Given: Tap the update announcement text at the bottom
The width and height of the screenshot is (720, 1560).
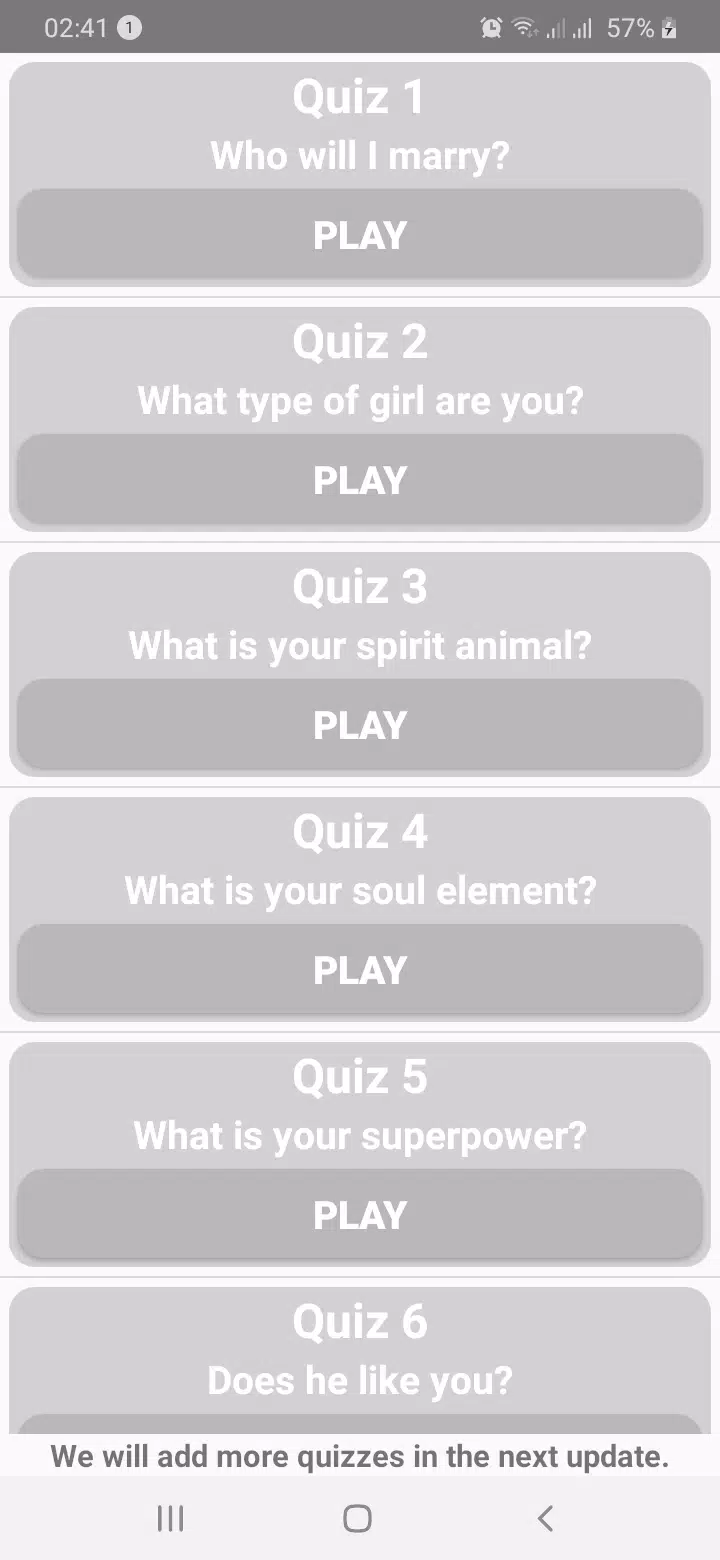Looking at the screenshot, I should [x=360, y=1456].
